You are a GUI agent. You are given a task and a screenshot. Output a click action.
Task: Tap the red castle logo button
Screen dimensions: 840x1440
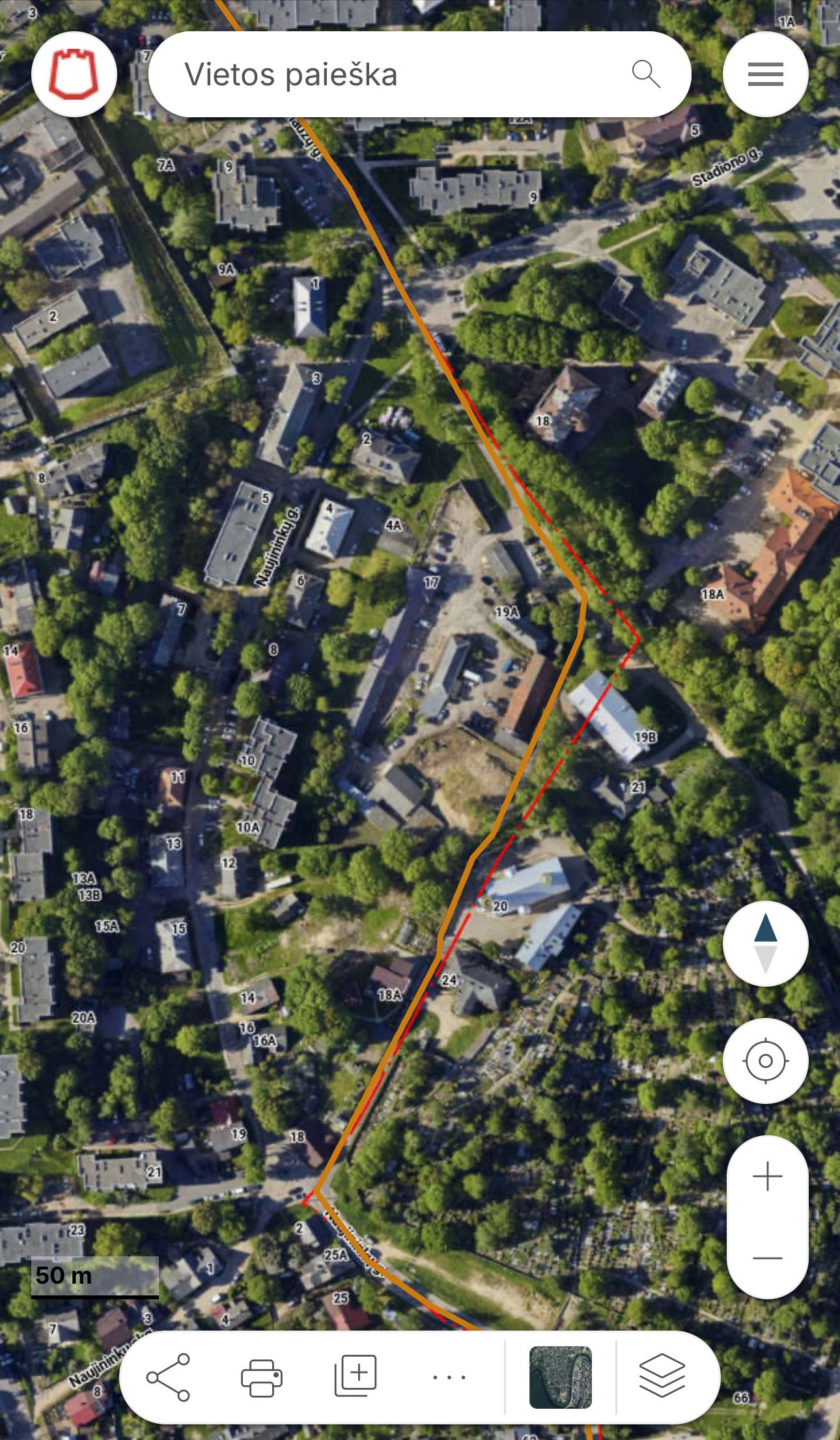[x=74, y=74]
